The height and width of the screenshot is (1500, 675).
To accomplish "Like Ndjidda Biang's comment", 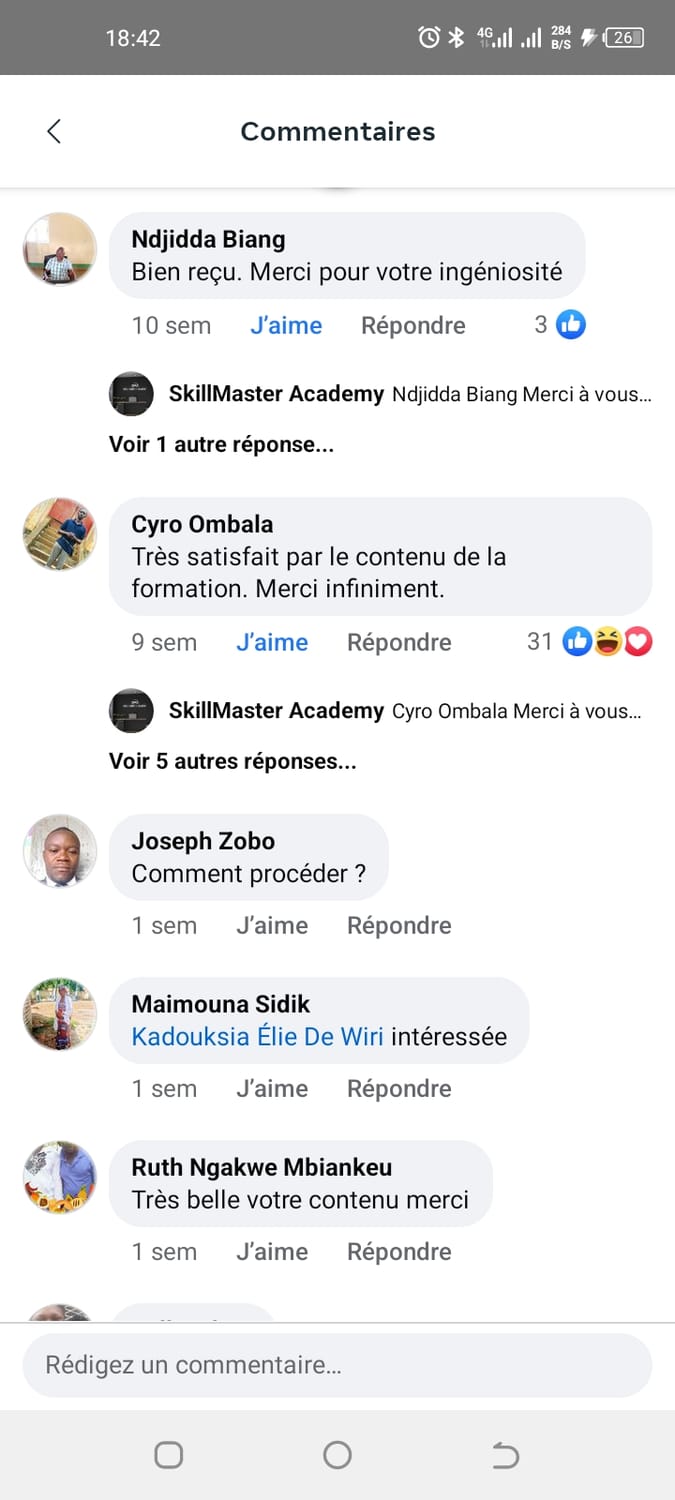I will click(x=286, y=326).
